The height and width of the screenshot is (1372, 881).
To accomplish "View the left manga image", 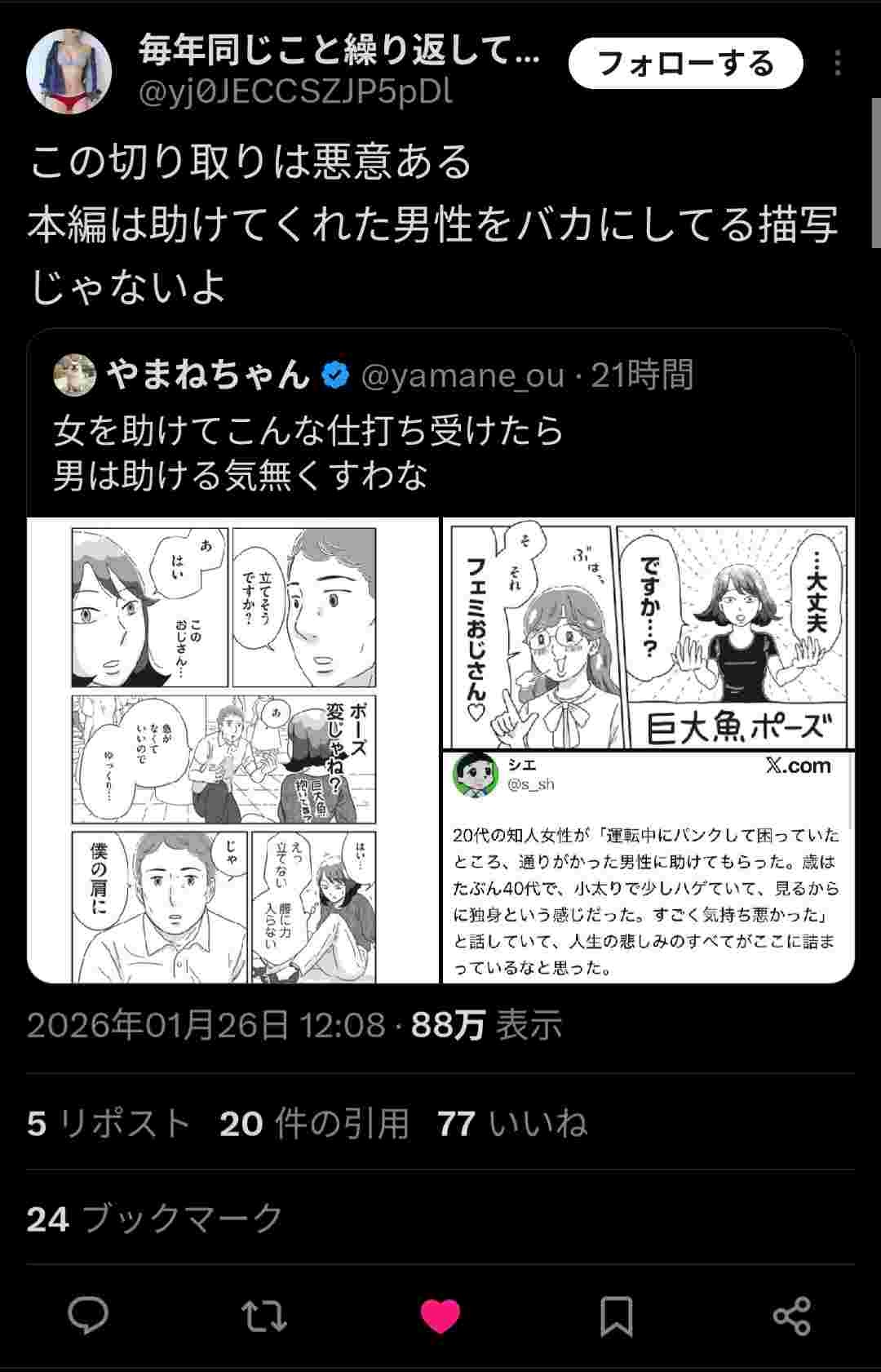I will pos(233,749).
